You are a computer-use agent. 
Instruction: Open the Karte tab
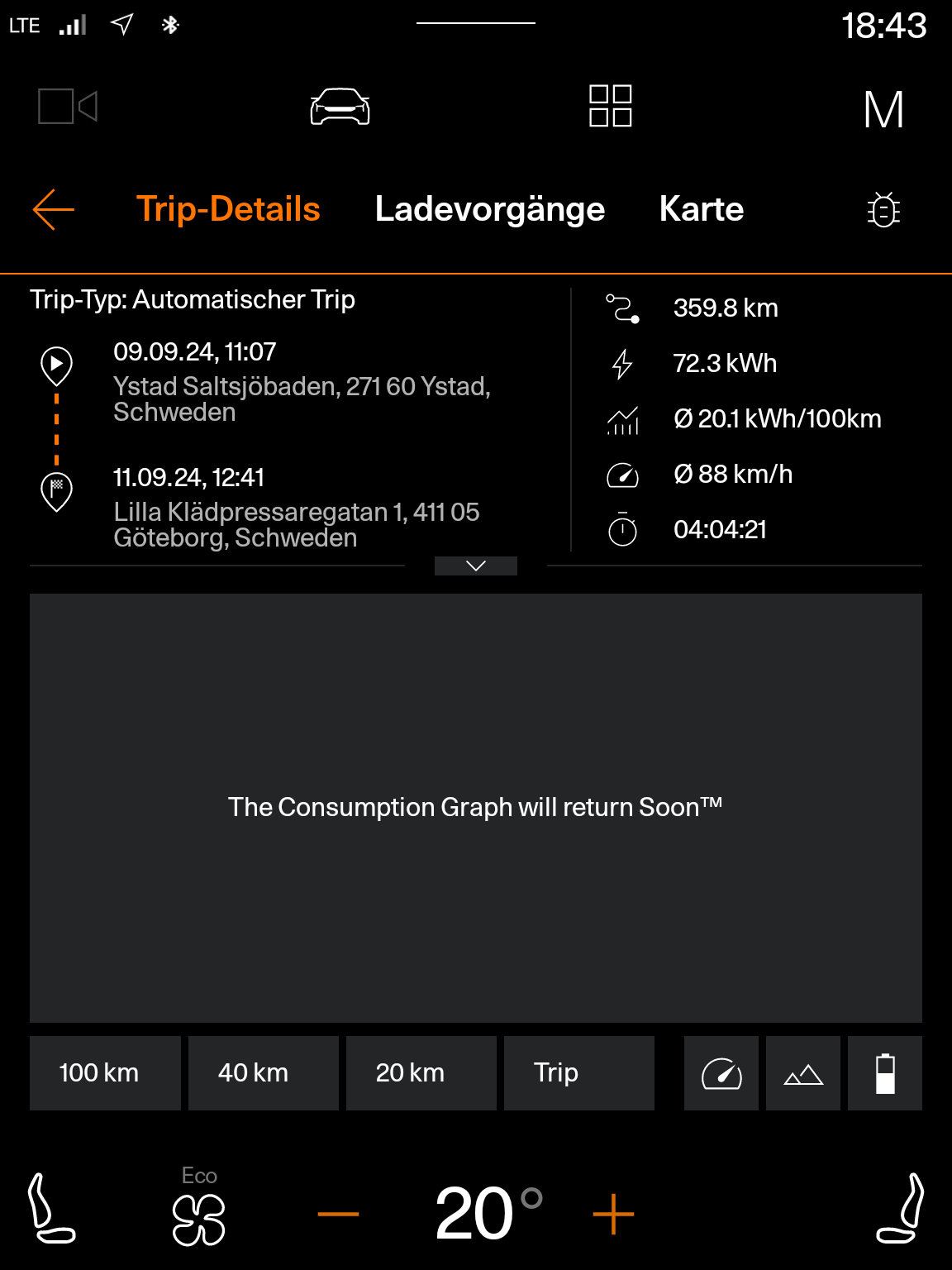point(702,209)
